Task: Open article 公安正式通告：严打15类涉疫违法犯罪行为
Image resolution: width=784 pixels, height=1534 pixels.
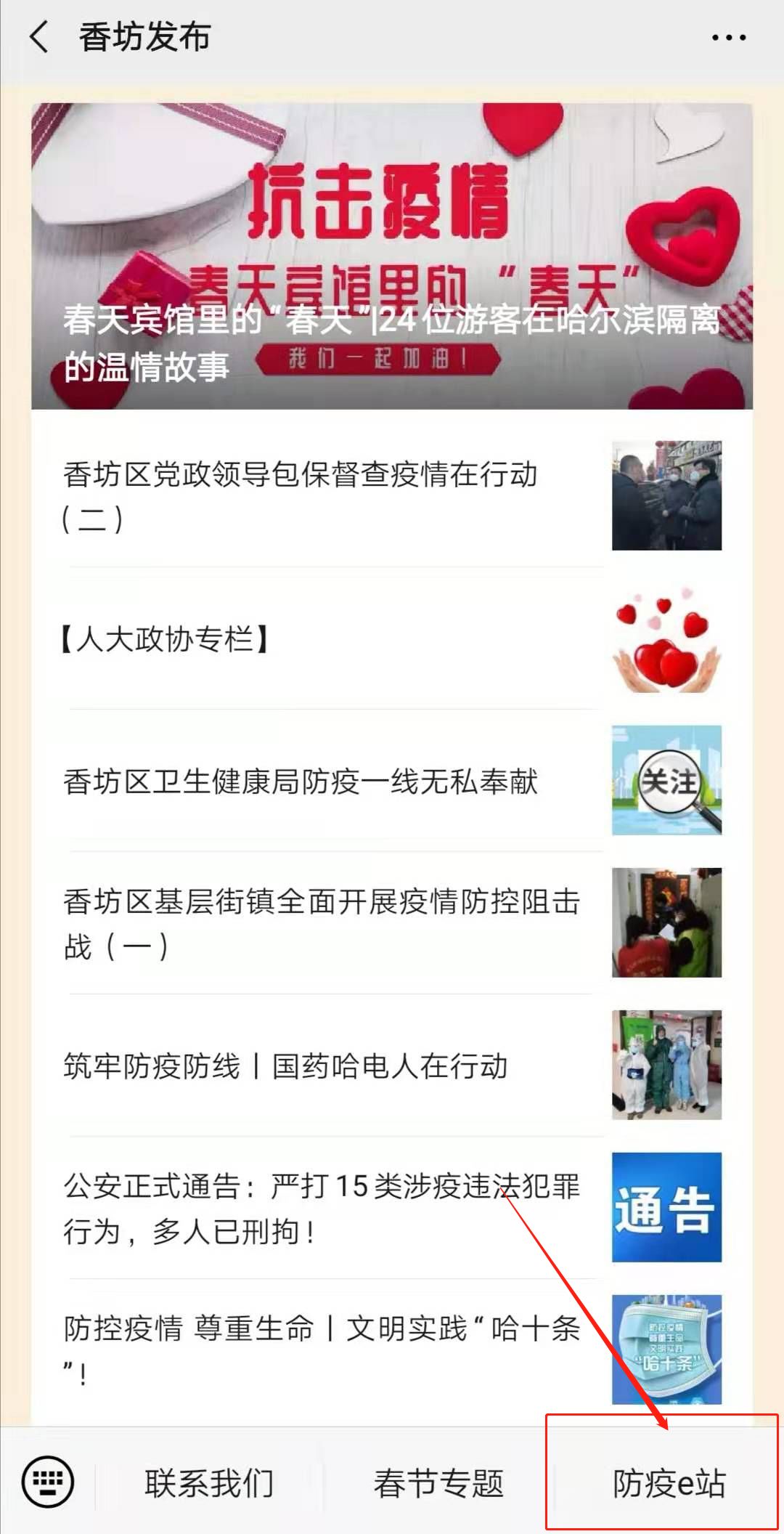Action: pos(319,1209)
